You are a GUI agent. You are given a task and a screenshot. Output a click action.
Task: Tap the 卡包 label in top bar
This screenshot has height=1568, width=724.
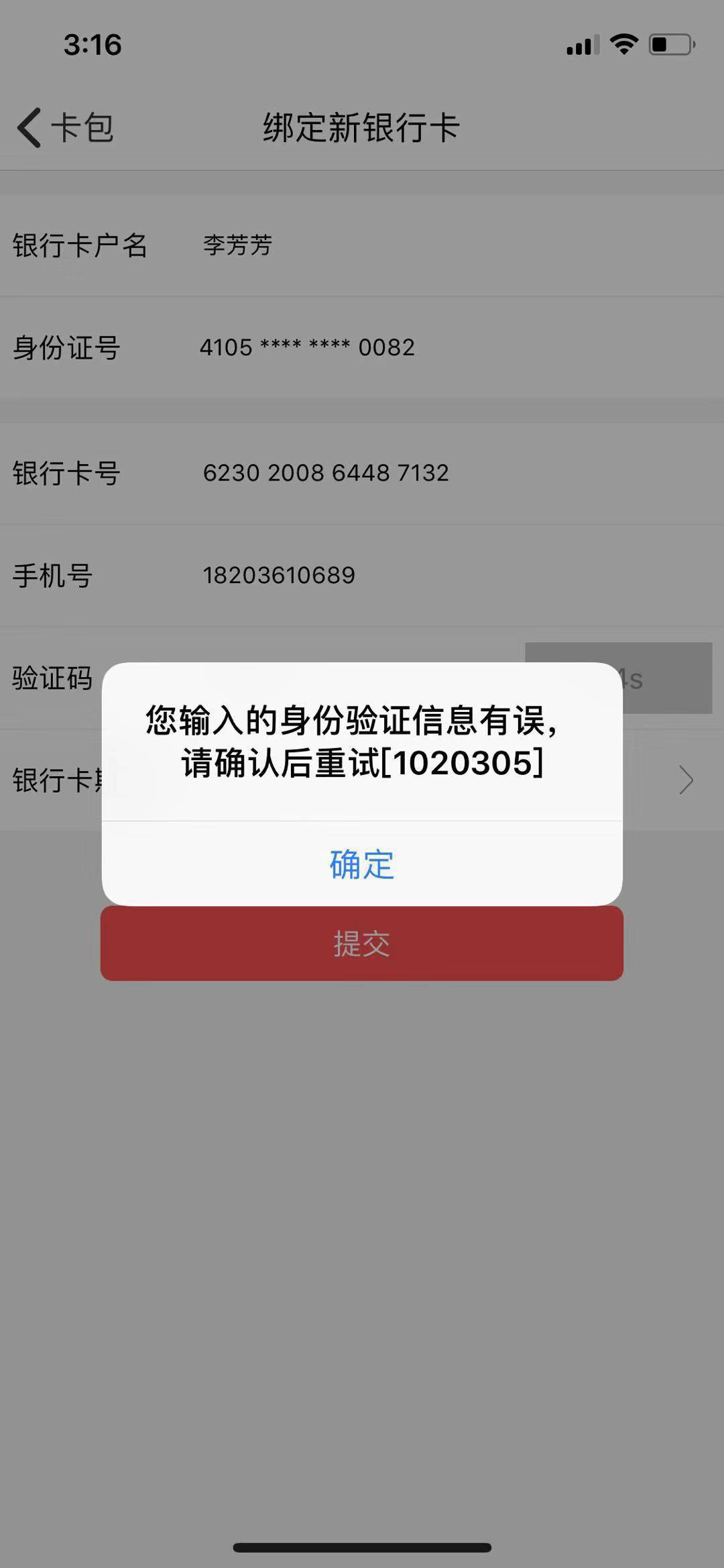click(x=82, y=126)
